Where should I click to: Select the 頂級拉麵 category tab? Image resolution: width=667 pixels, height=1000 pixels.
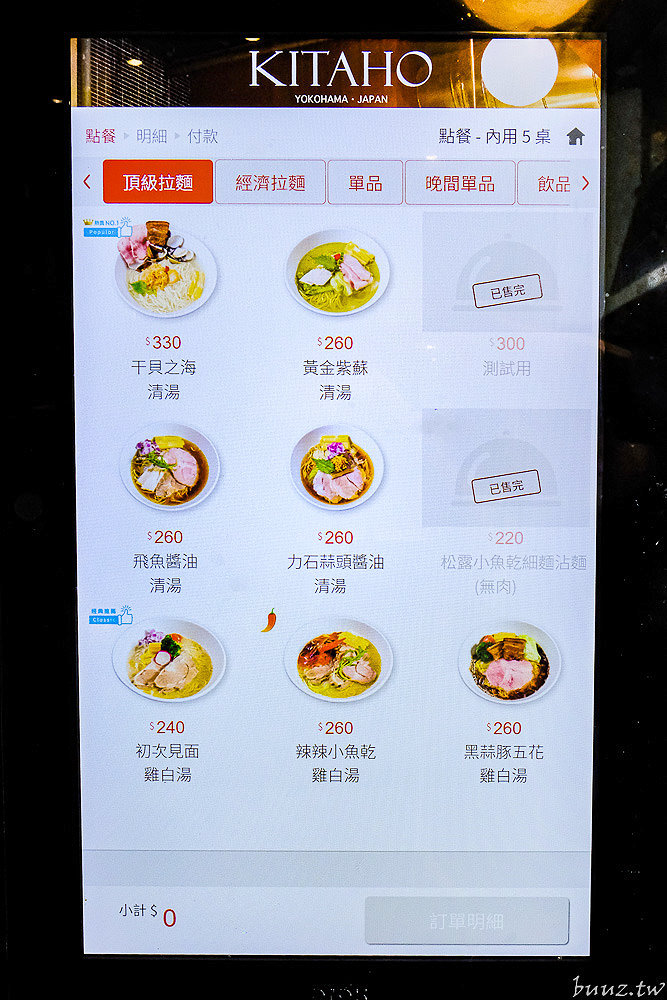tap(158, 183)
